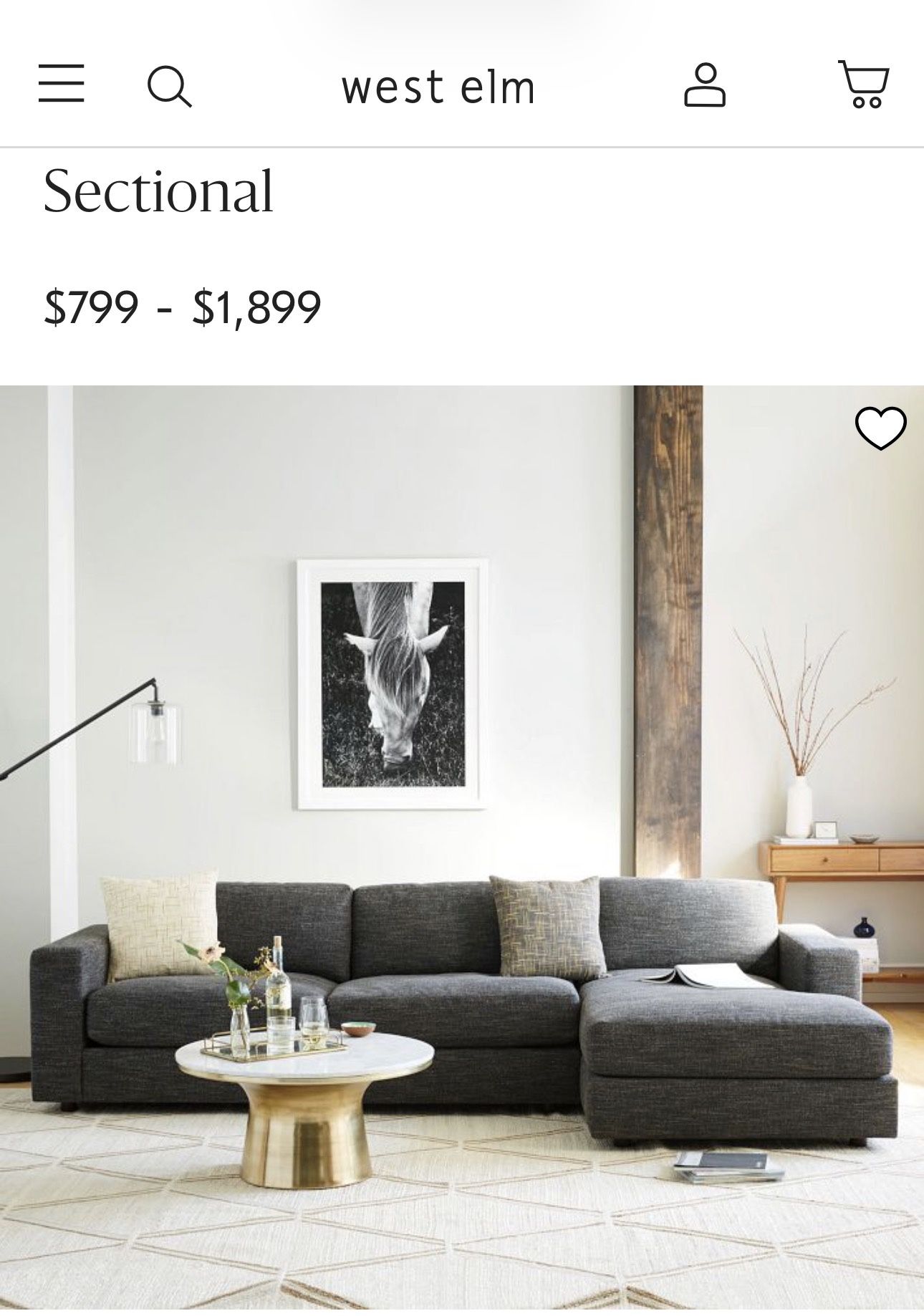924x1316 pixels.
Task: Click the price range $799 - $1,899
Action: [183, 308]
